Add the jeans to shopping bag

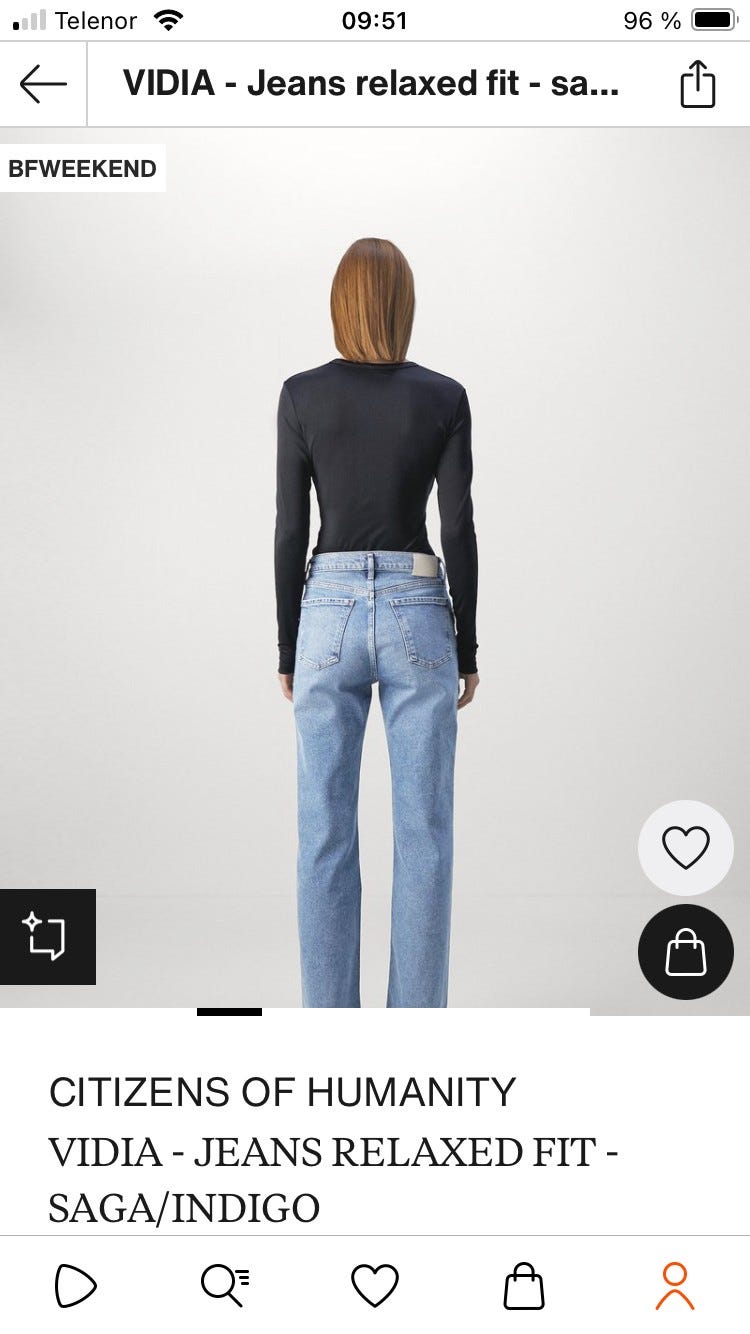pyautogui.click(x=686, y=952)
